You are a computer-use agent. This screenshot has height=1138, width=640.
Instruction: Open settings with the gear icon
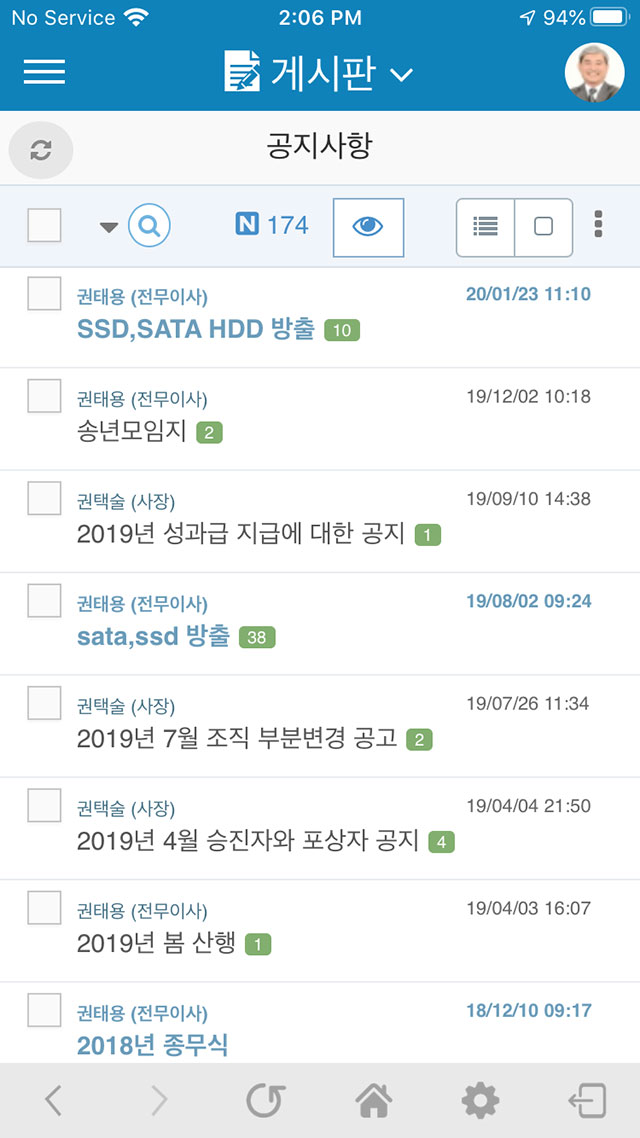tap(480, 1101)
